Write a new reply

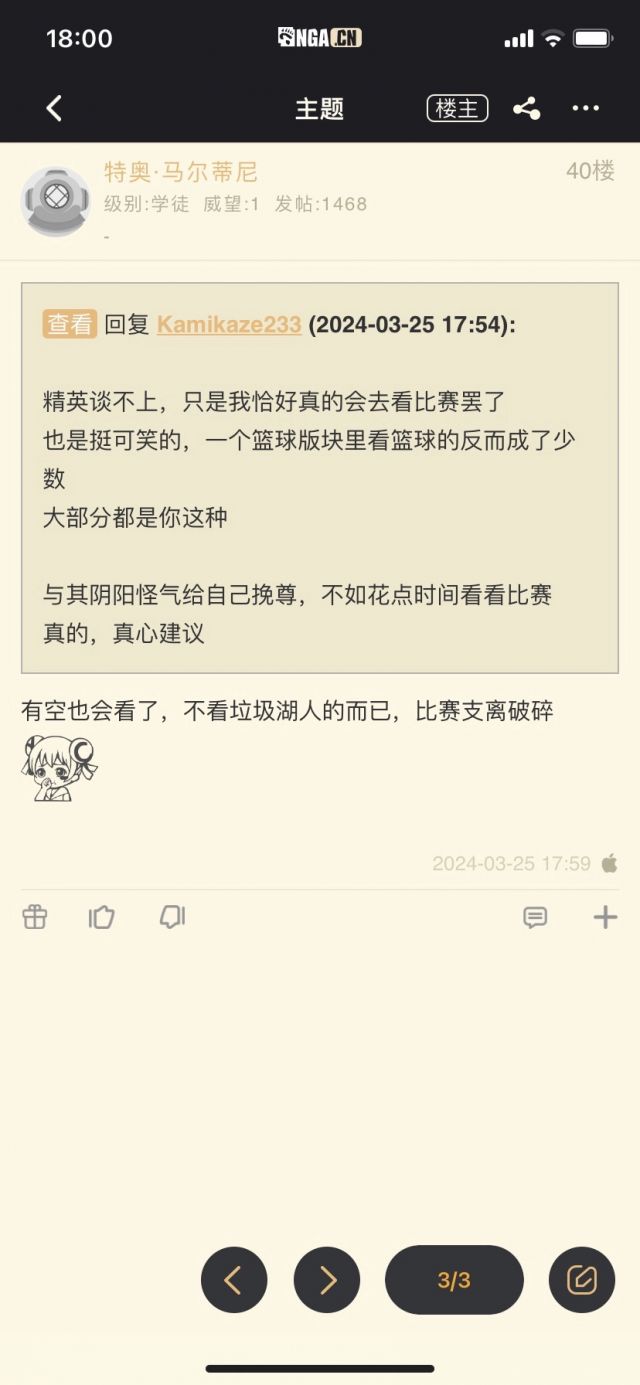pyautogui.click(x=582, y=1280)
